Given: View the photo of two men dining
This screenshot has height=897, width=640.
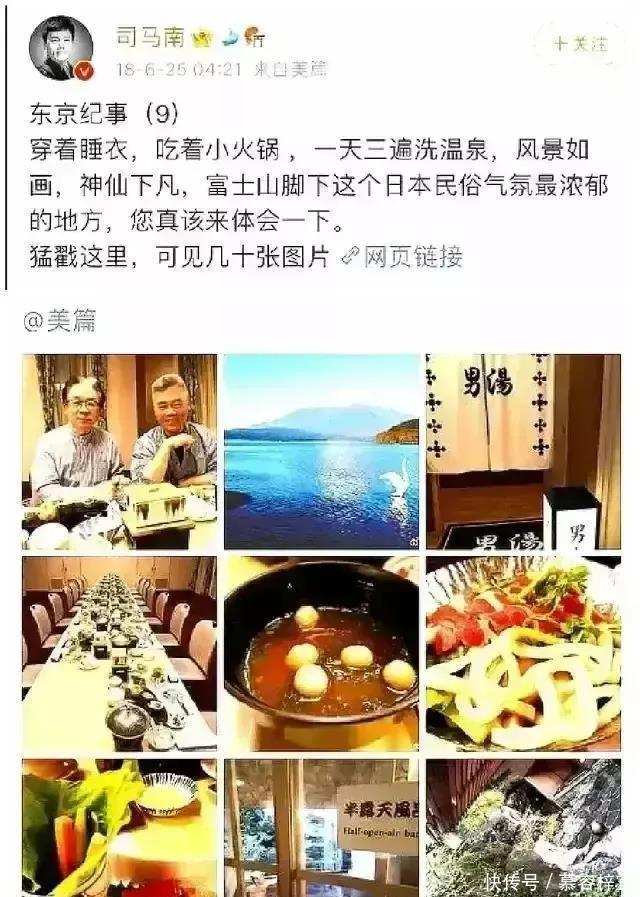Looking at the screenshot, I should pyautogui.click(x=119, y=451).
